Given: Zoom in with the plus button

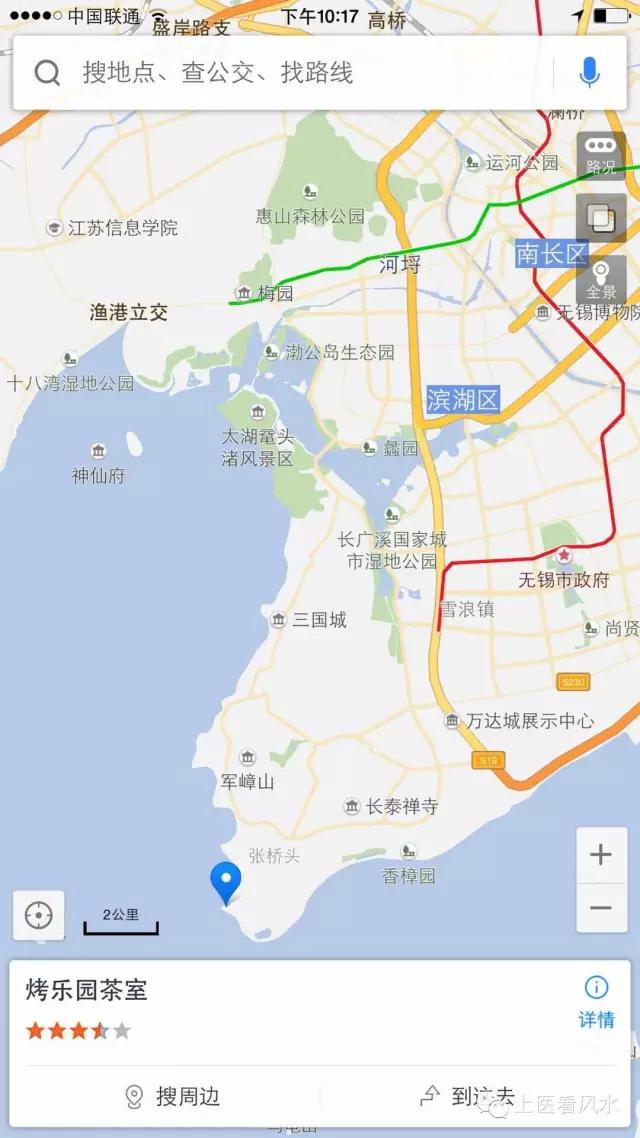Looking at the screenshot, I should pyautogui.click(x=601, y=855).
